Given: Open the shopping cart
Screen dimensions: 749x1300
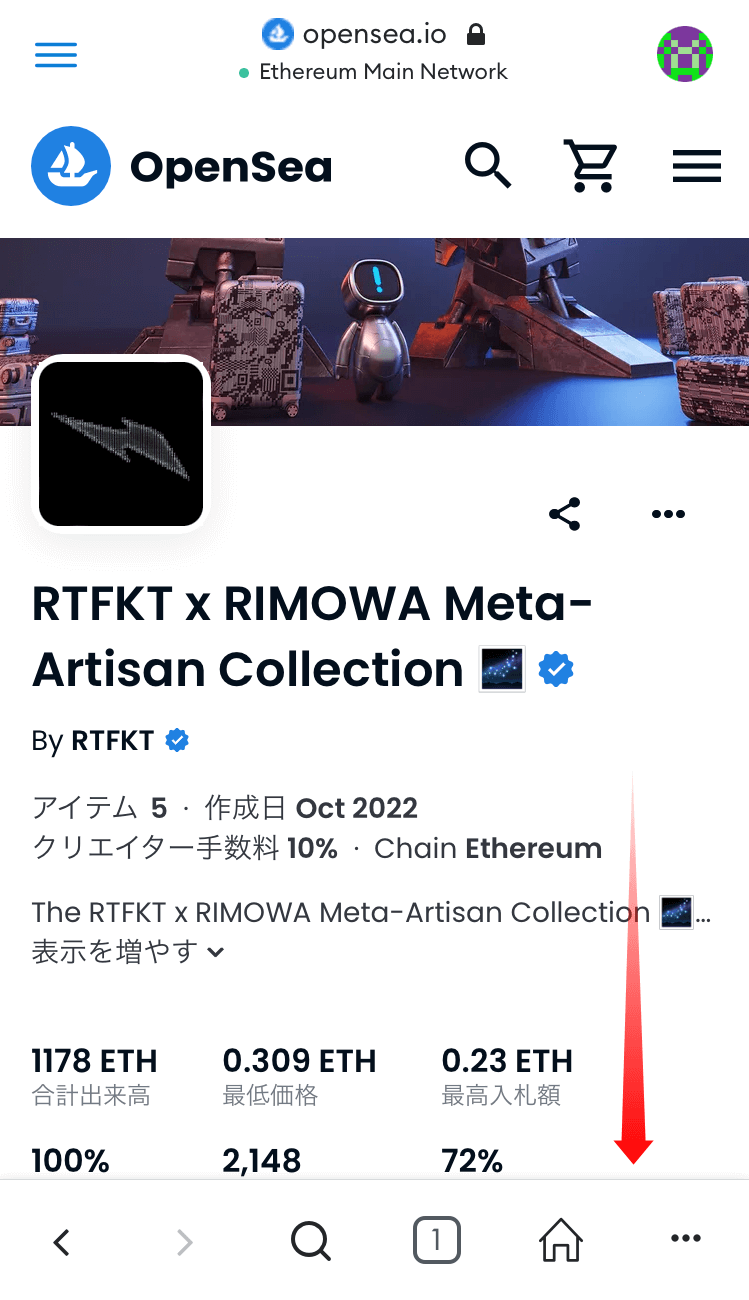Looking at the screenshot, I should pyautogui.click(x=591, y=165).
